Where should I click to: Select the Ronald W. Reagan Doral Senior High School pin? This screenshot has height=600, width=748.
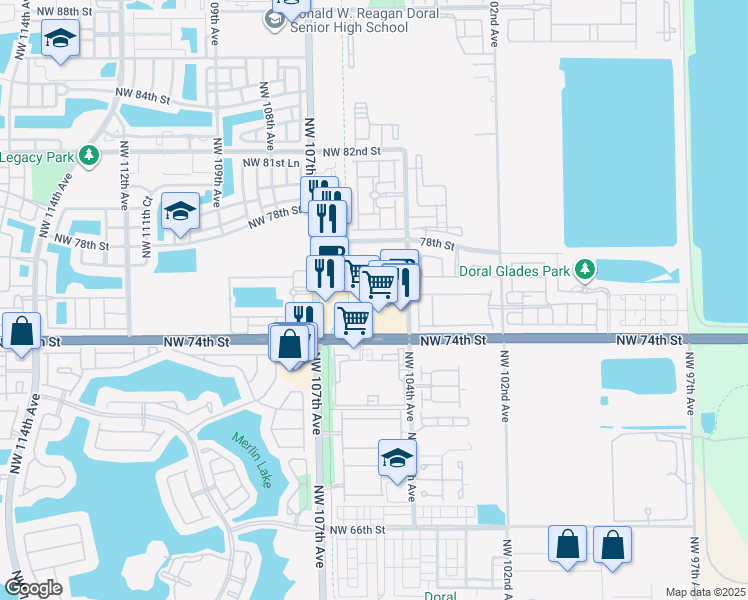point(274,20)
